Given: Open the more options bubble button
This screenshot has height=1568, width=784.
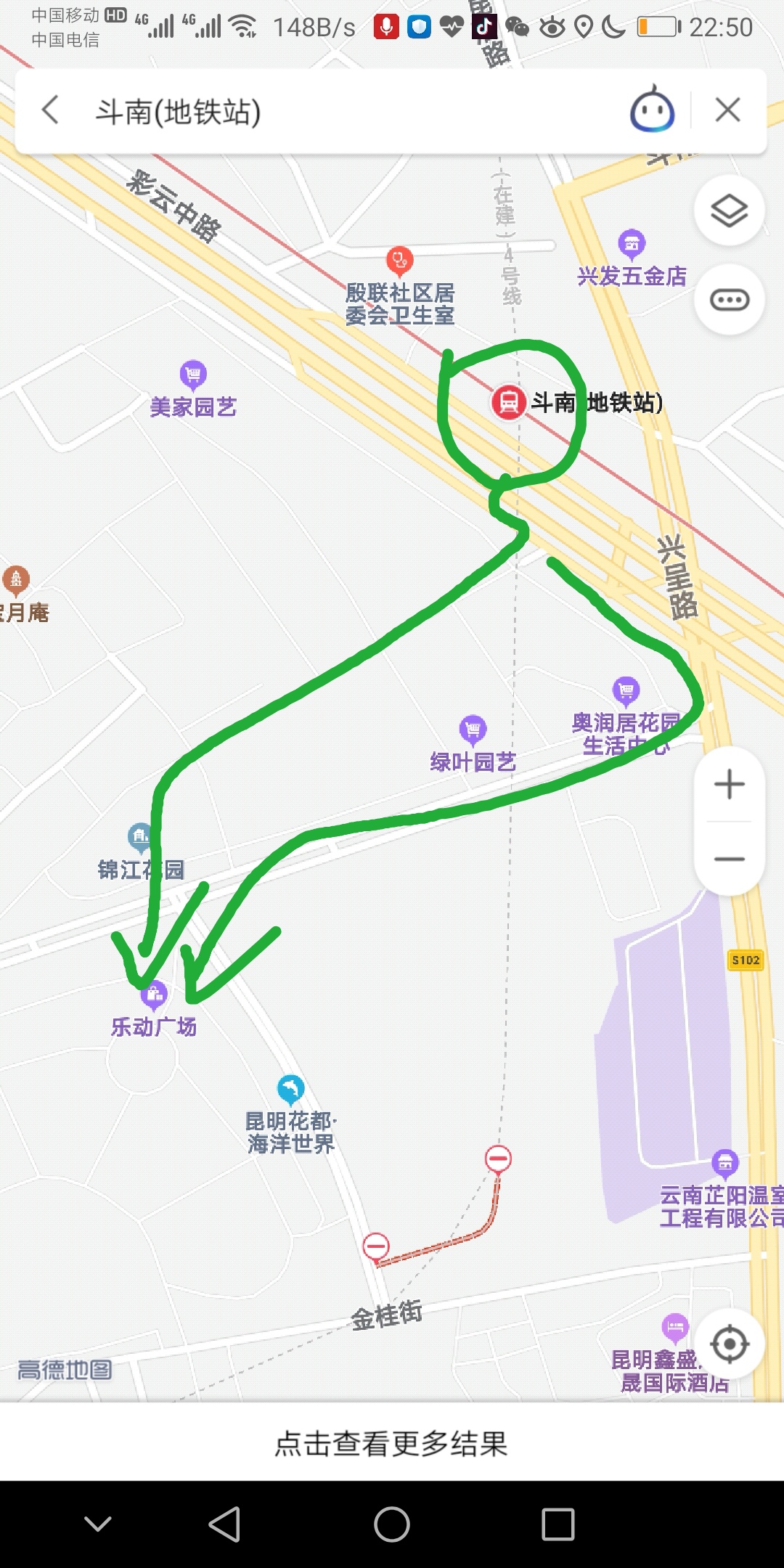Looking at the screenshot, I should tap(730, 300).
